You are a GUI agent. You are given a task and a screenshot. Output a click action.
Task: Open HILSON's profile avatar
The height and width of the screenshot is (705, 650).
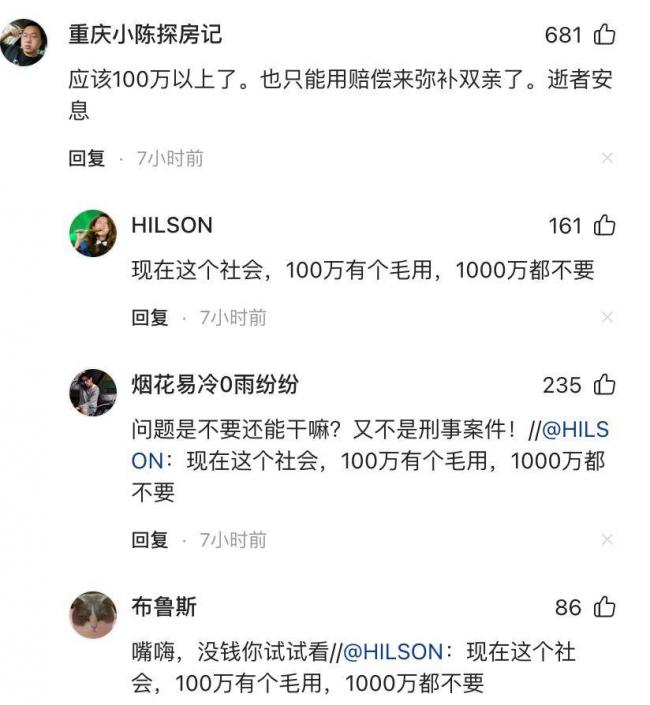pos(92,233)
